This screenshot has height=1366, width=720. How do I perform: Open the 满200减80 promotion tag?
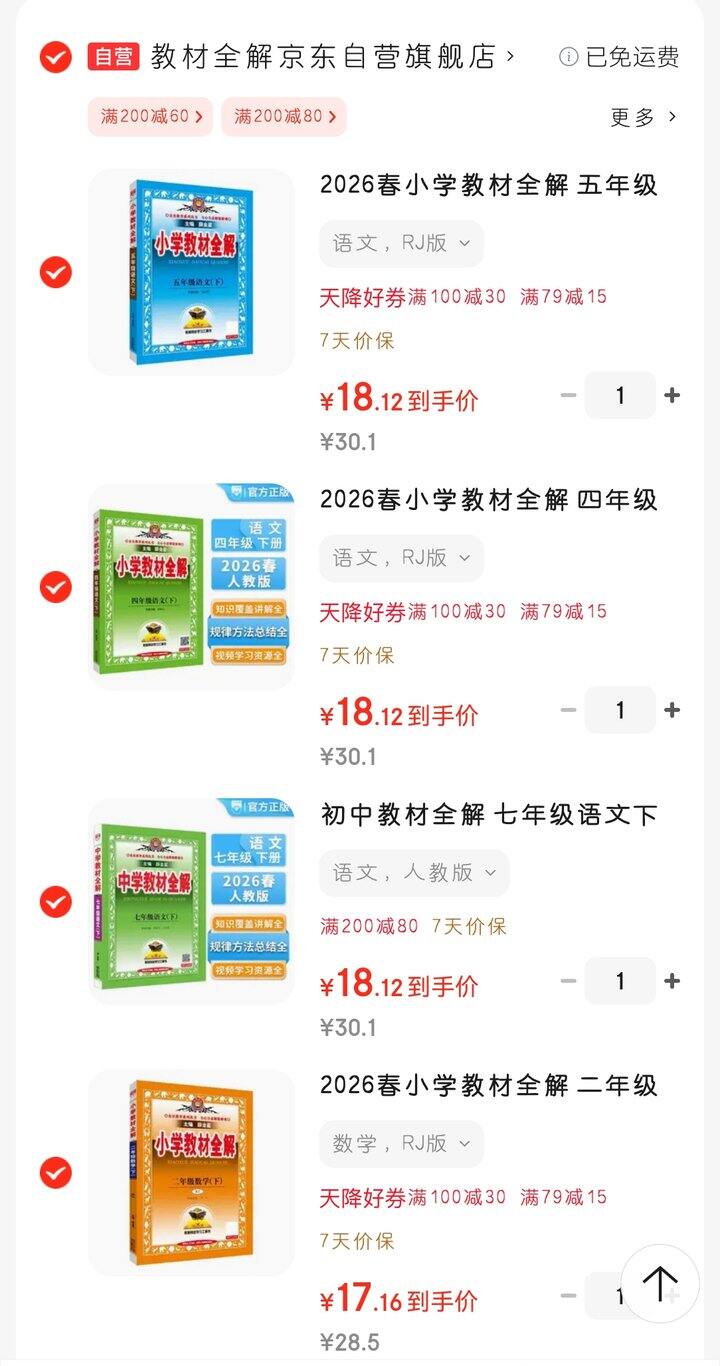tap(283, 117)
